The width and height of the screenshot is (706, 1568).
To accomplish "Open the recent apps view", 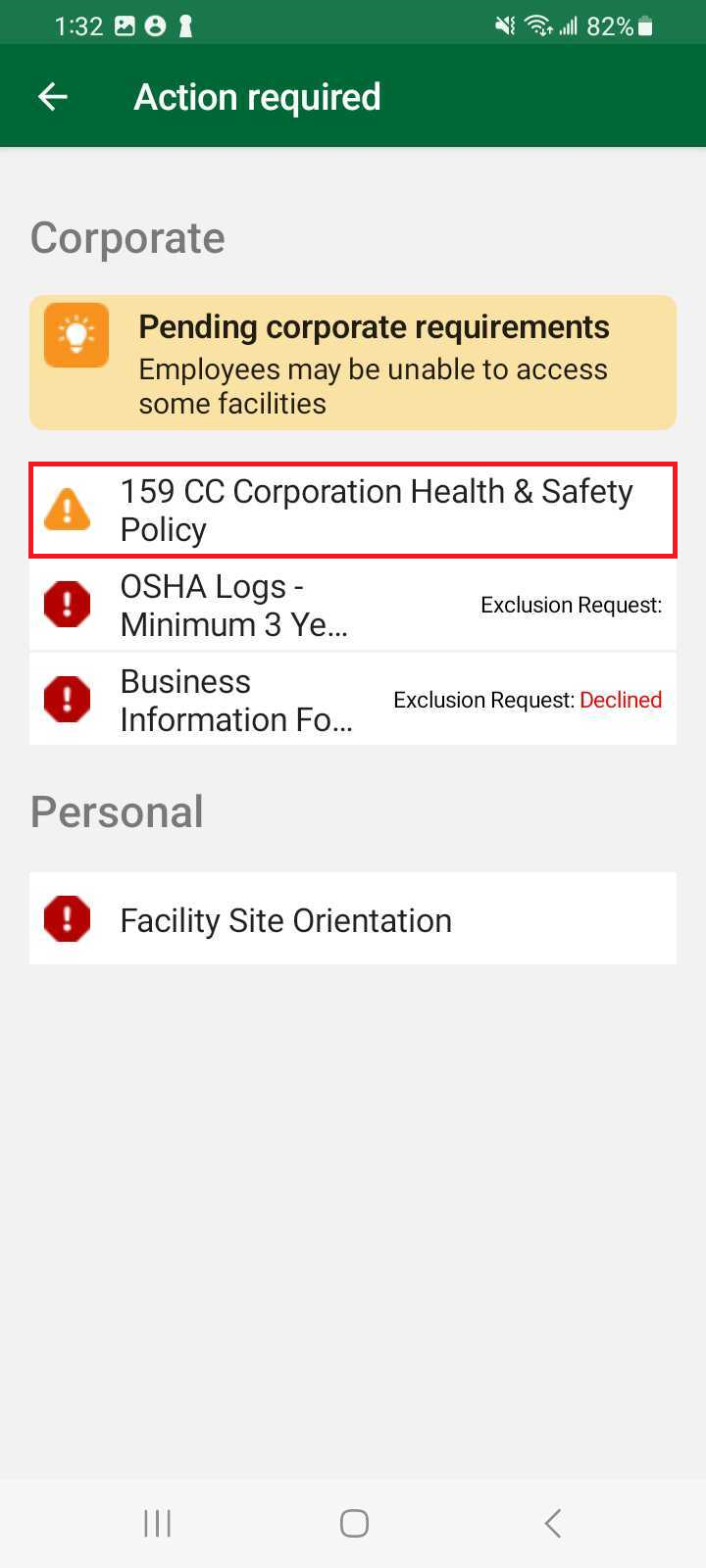I will click(x=157, y=1523).
